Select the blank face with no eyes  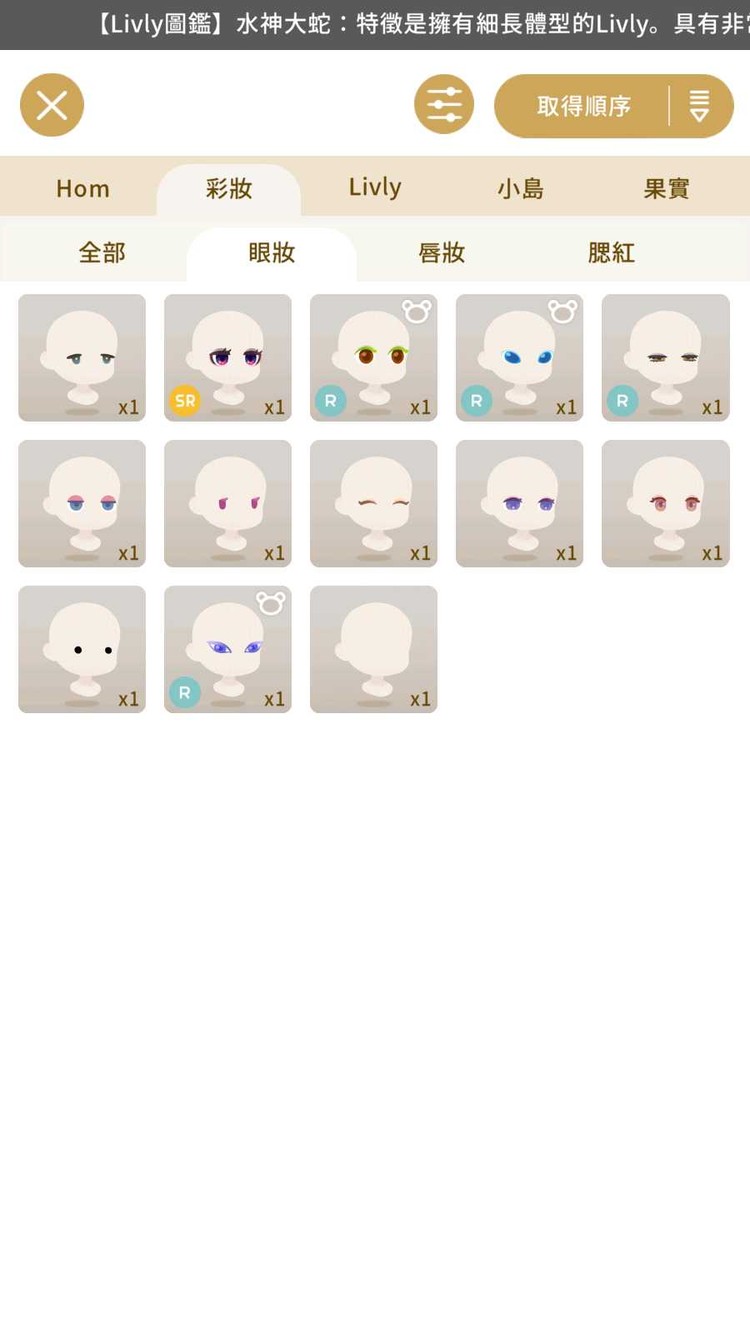coord(374,649)
